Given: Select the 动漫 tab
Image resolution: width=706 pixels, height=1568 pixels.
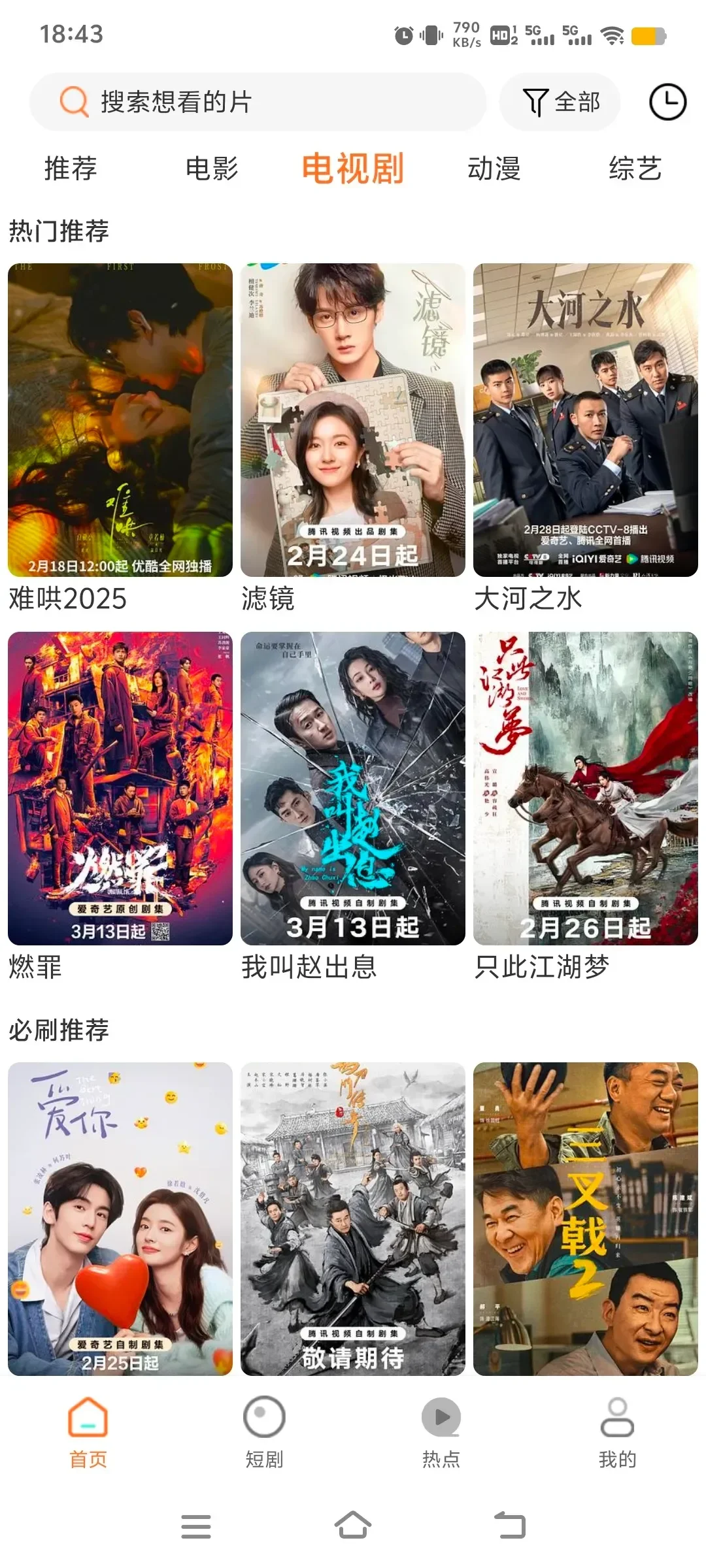Looking at the screenshot, I should pos(494,169).
